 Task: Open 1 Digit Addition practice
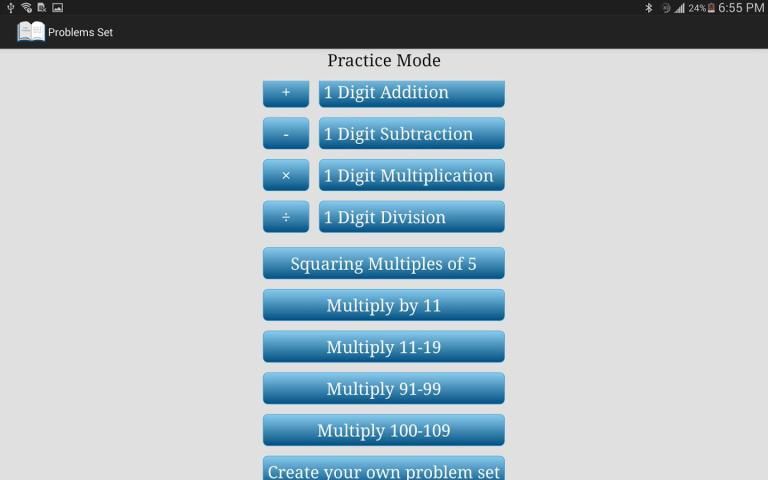coord(411,93)
